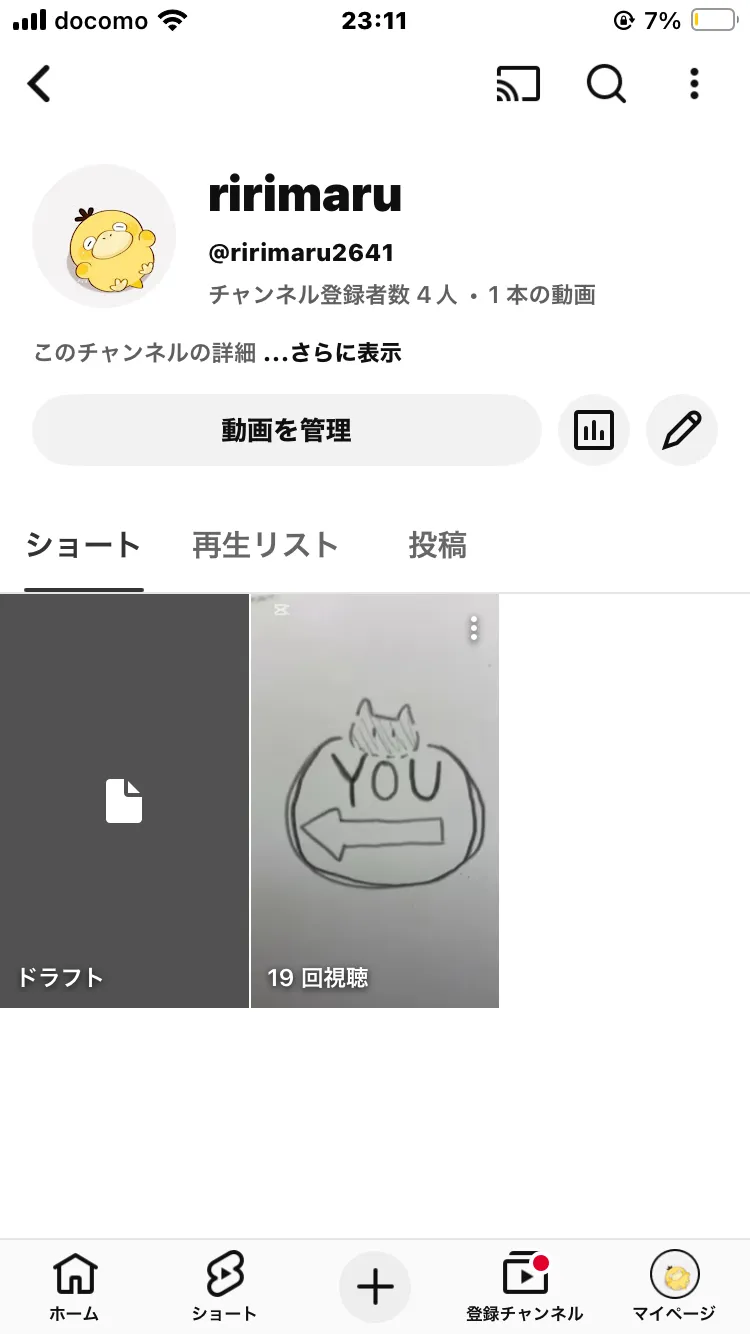The height and width of the screenshot is (1334, 750).
Task: Expand channel details via さらに表示
Action: 332,352
